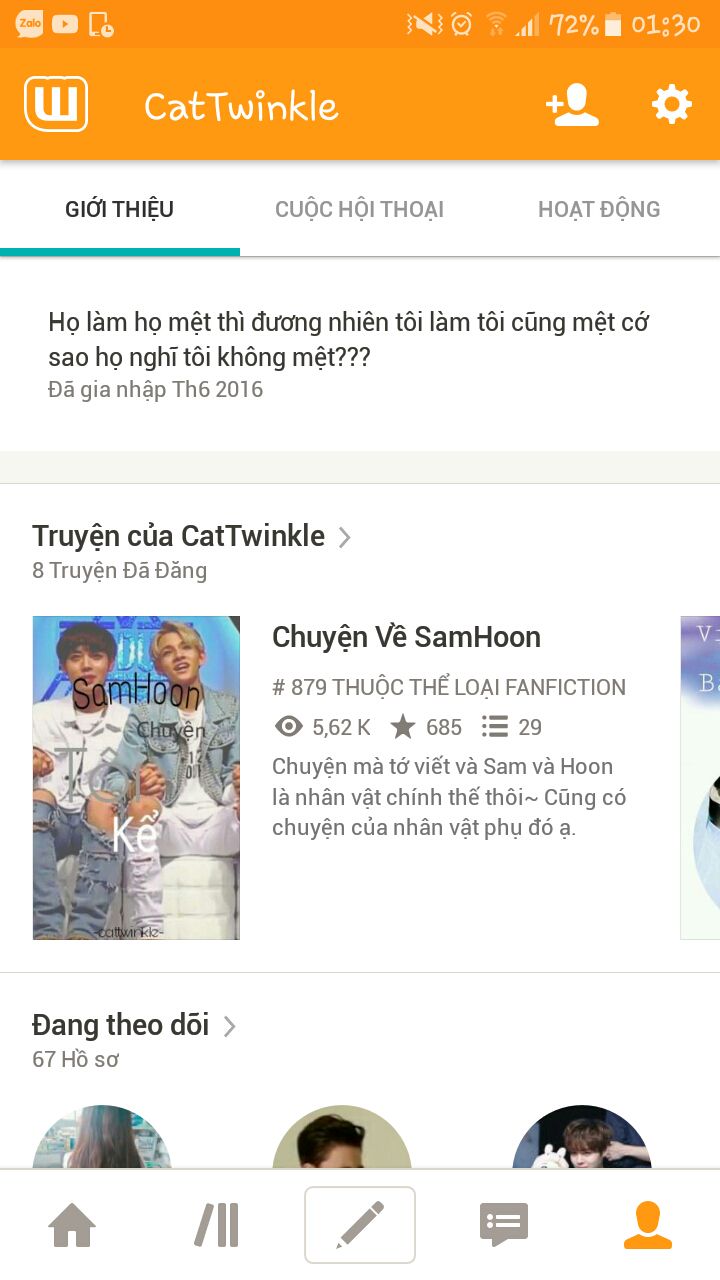Viewport: 720px width, 1280px height.
Task: Open the settings gear
Action: point(671,105)
